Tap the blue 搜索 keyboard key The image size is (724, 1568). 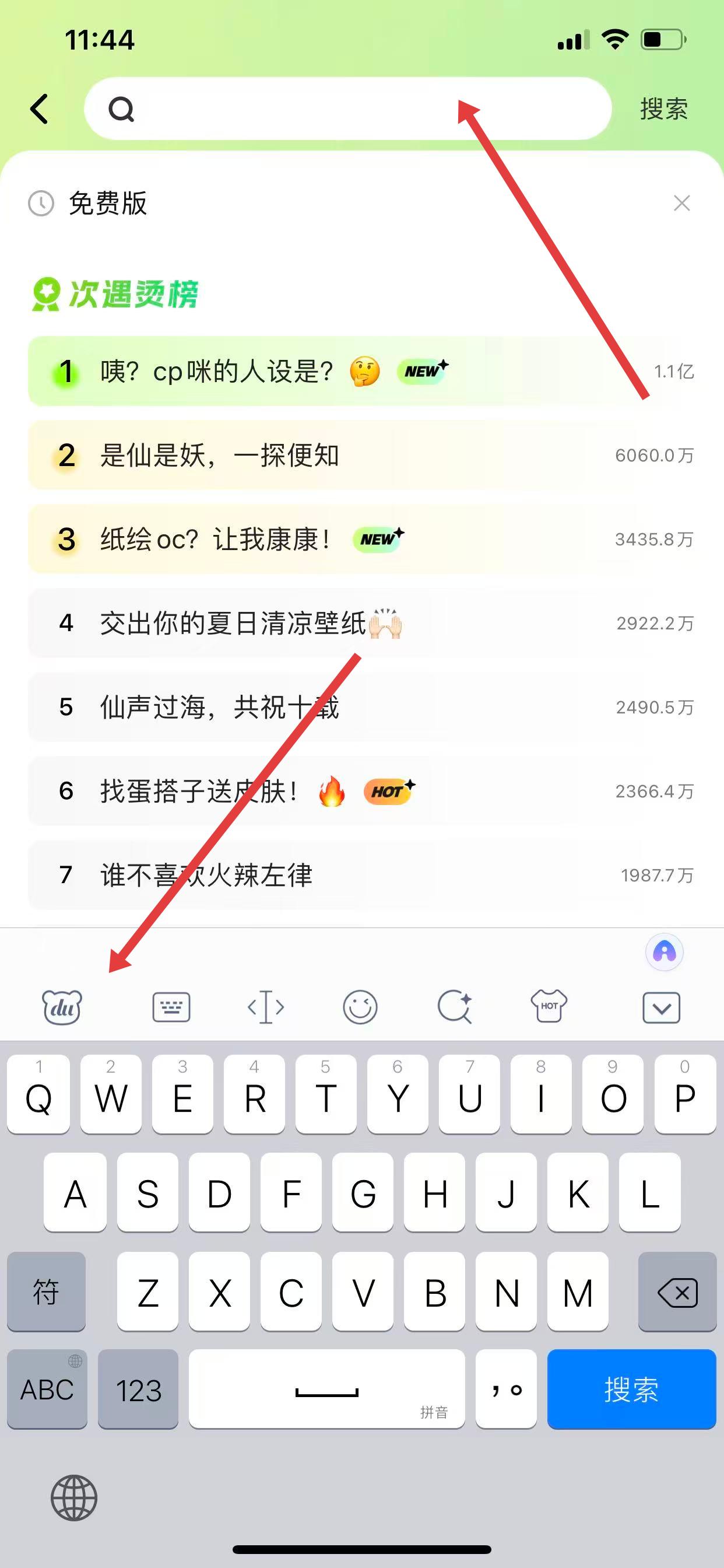631,1389
